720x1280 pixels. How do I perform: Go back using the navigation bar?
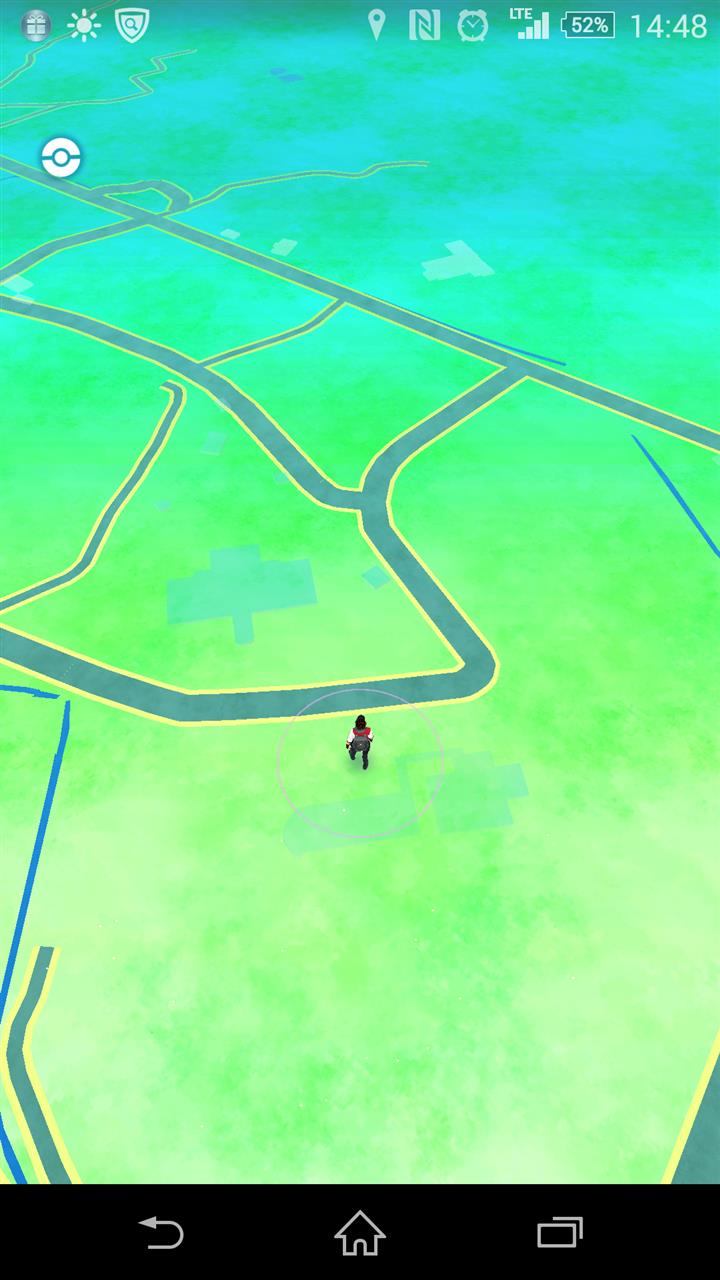[161, 1232]
